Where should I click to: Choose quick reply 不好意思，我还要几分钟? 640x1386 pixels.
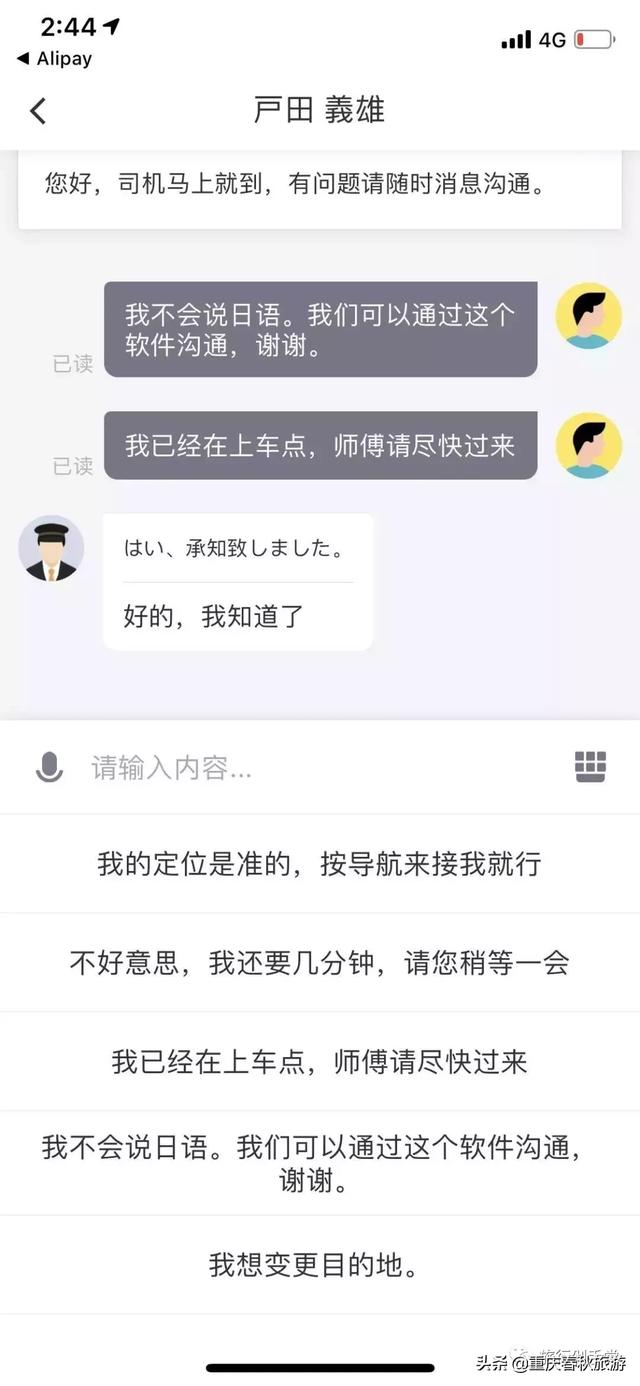coord(320,962)
